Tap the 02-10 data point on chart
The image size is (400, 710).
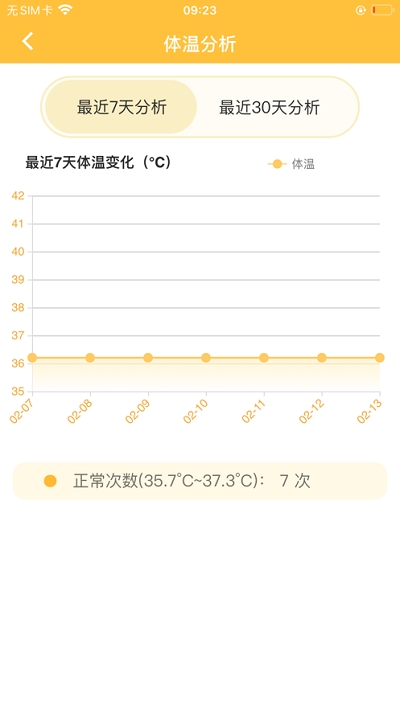coord(206,358)
